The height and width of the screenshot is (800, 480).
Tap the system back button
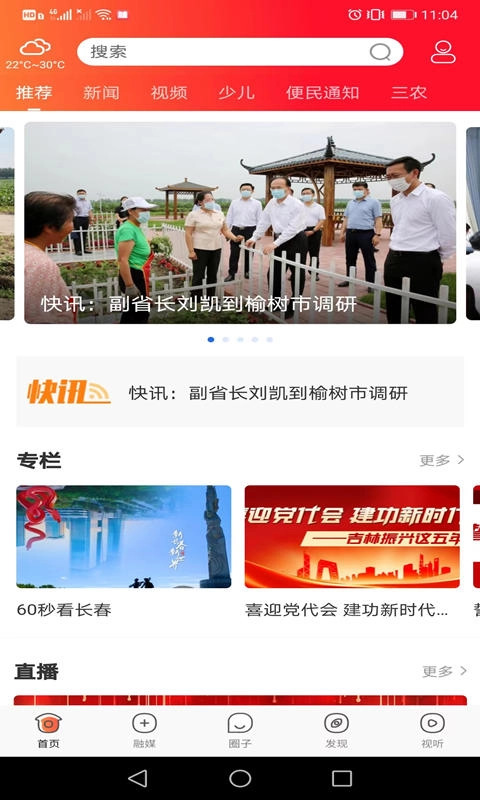coord(138,779)
